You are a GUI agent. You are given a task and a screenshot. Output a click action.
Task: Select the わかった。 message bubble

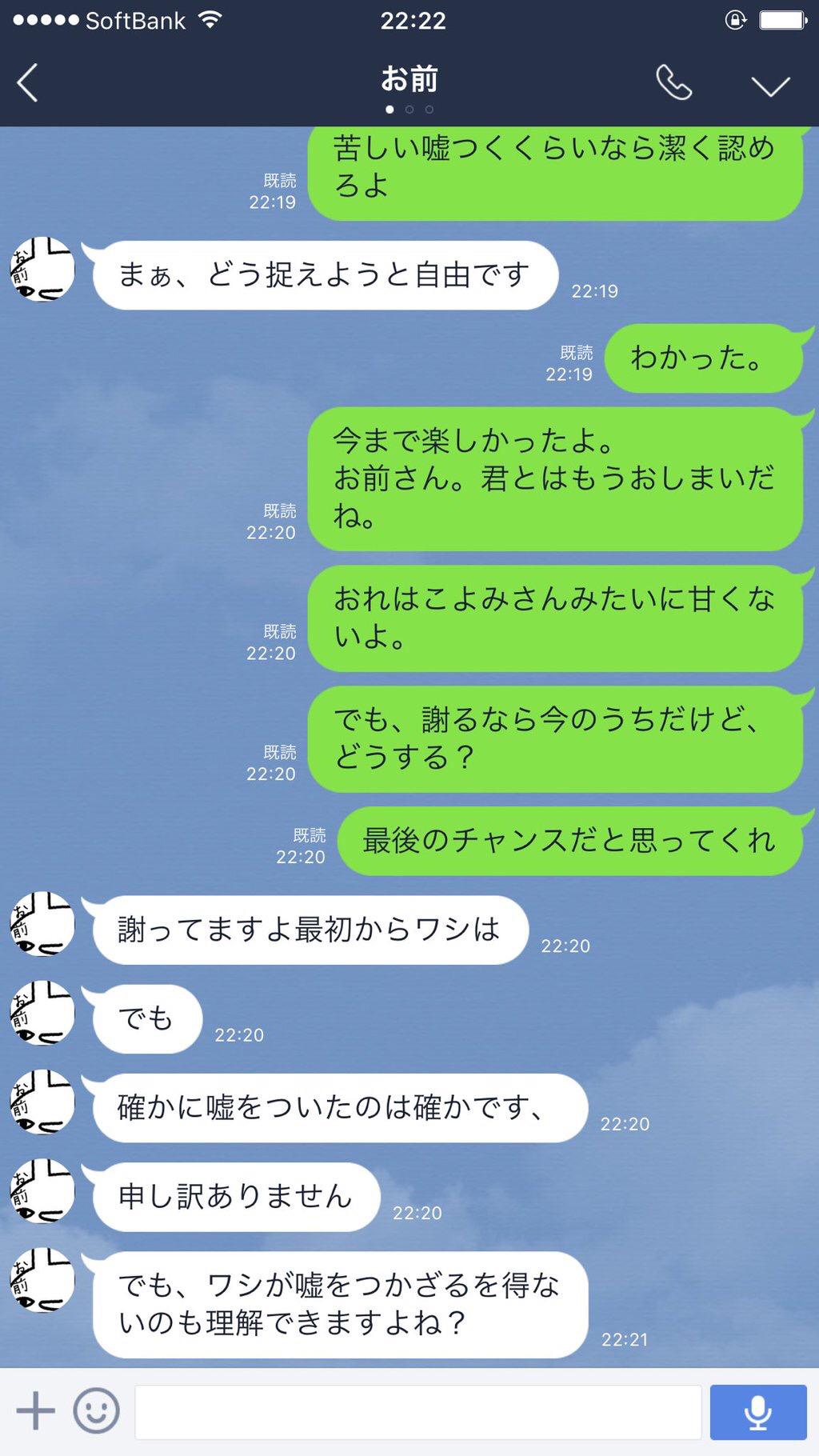[702, 359]
